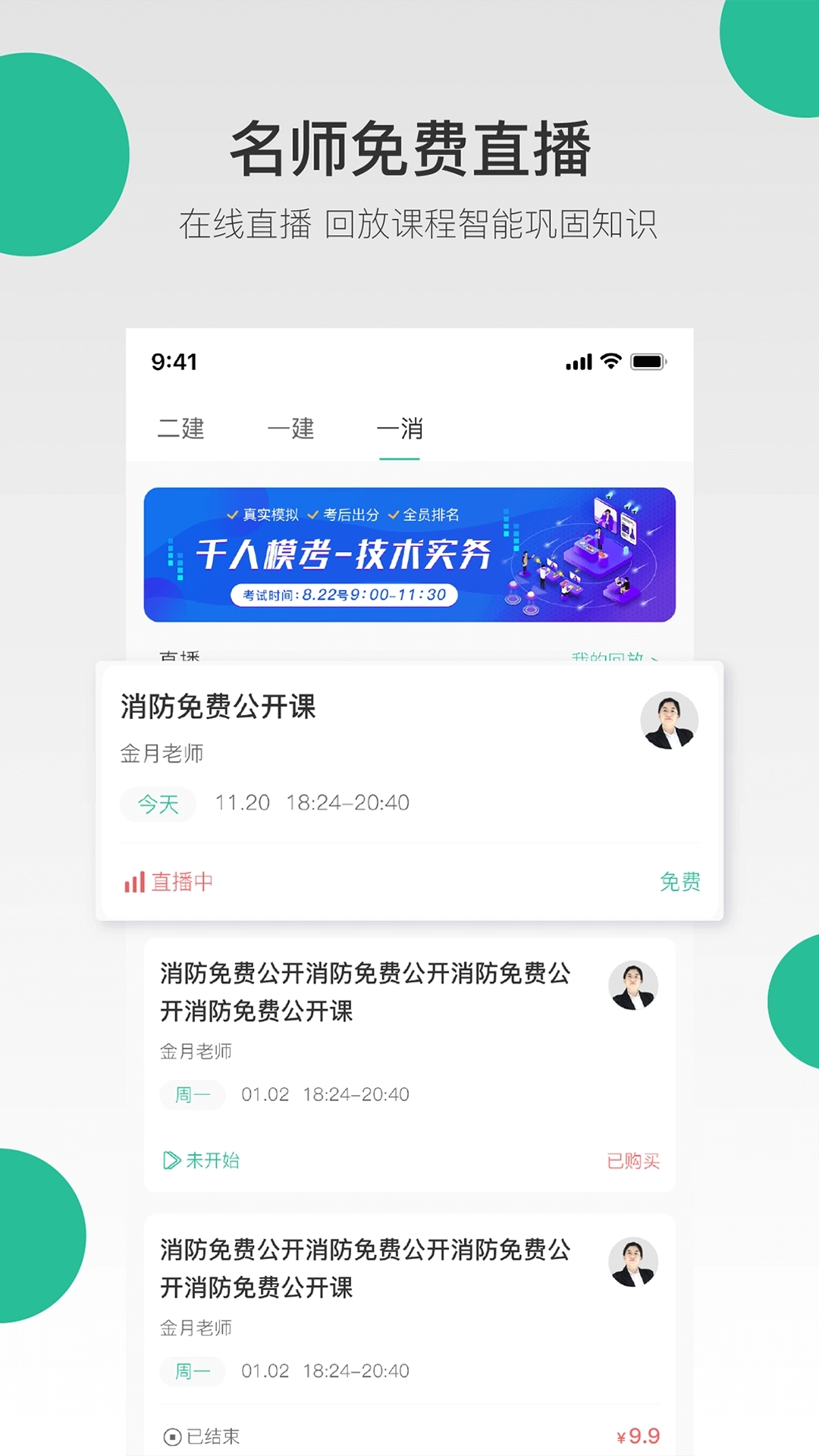Tap 免费 to join the free live class
Image resolution: width=819 pixels, height=1456 pixels.
680,881
